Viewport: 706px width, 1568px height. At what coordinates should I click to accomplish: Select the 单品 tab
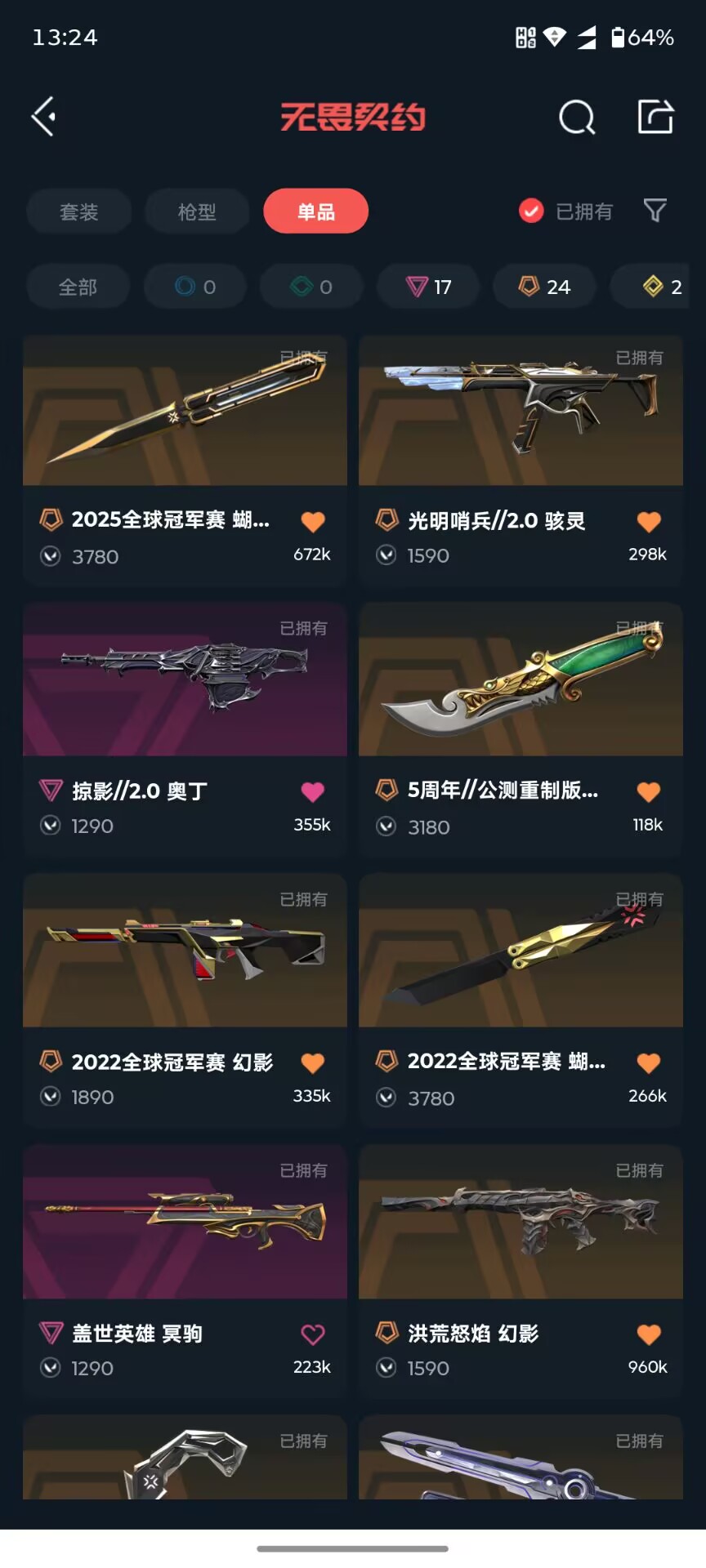(315, 212)
